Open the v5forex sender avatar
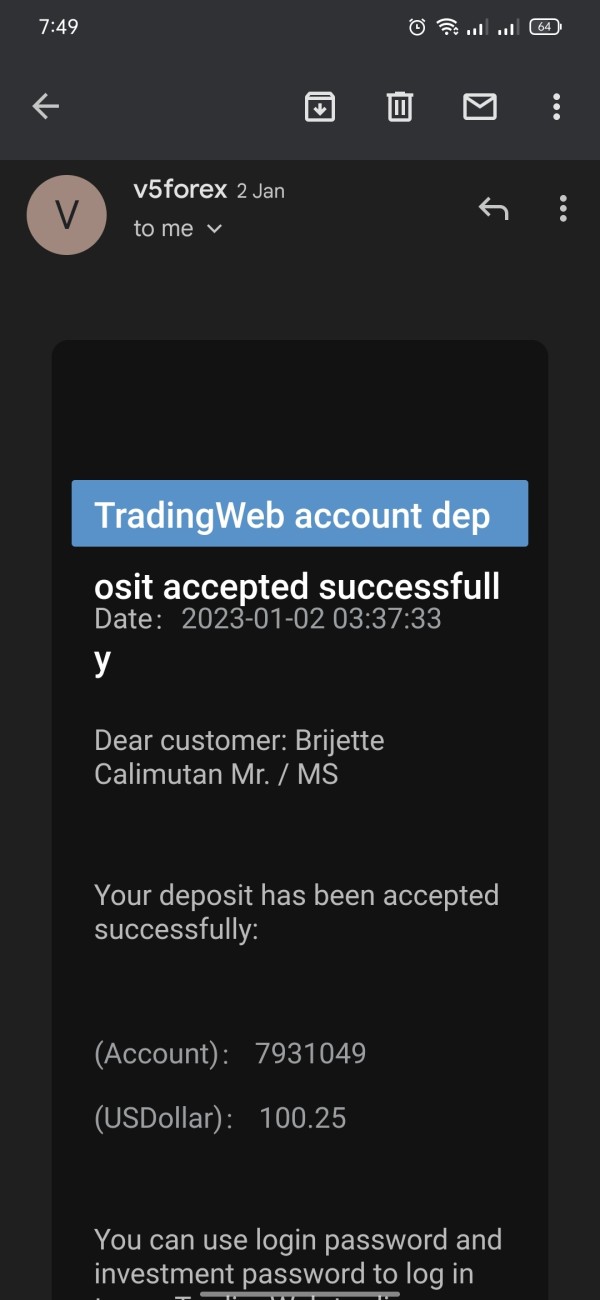Image resolution: width=600 pixels, height=1300 pixels. click(x=66, y=215)
